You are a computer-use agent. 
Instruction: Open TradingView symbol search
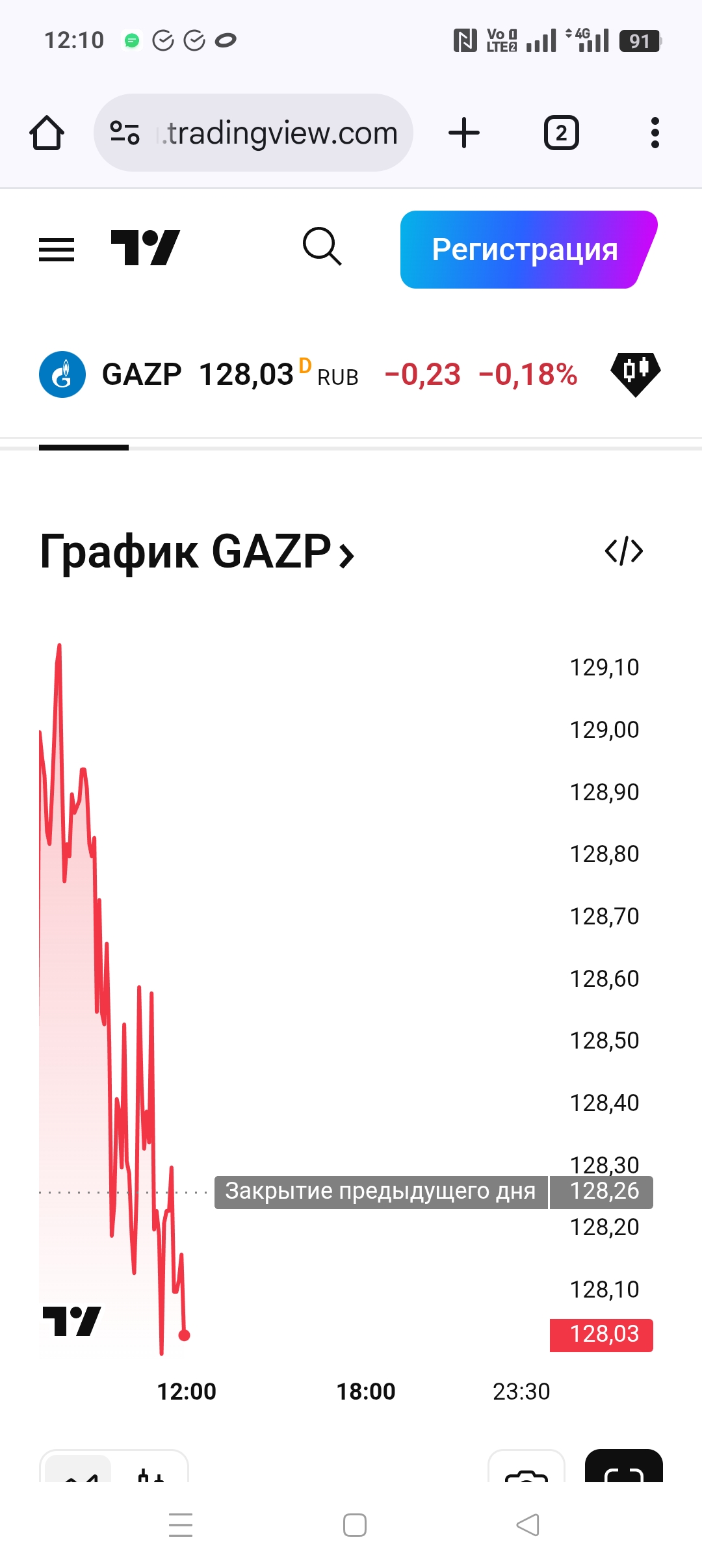(322, 247)
